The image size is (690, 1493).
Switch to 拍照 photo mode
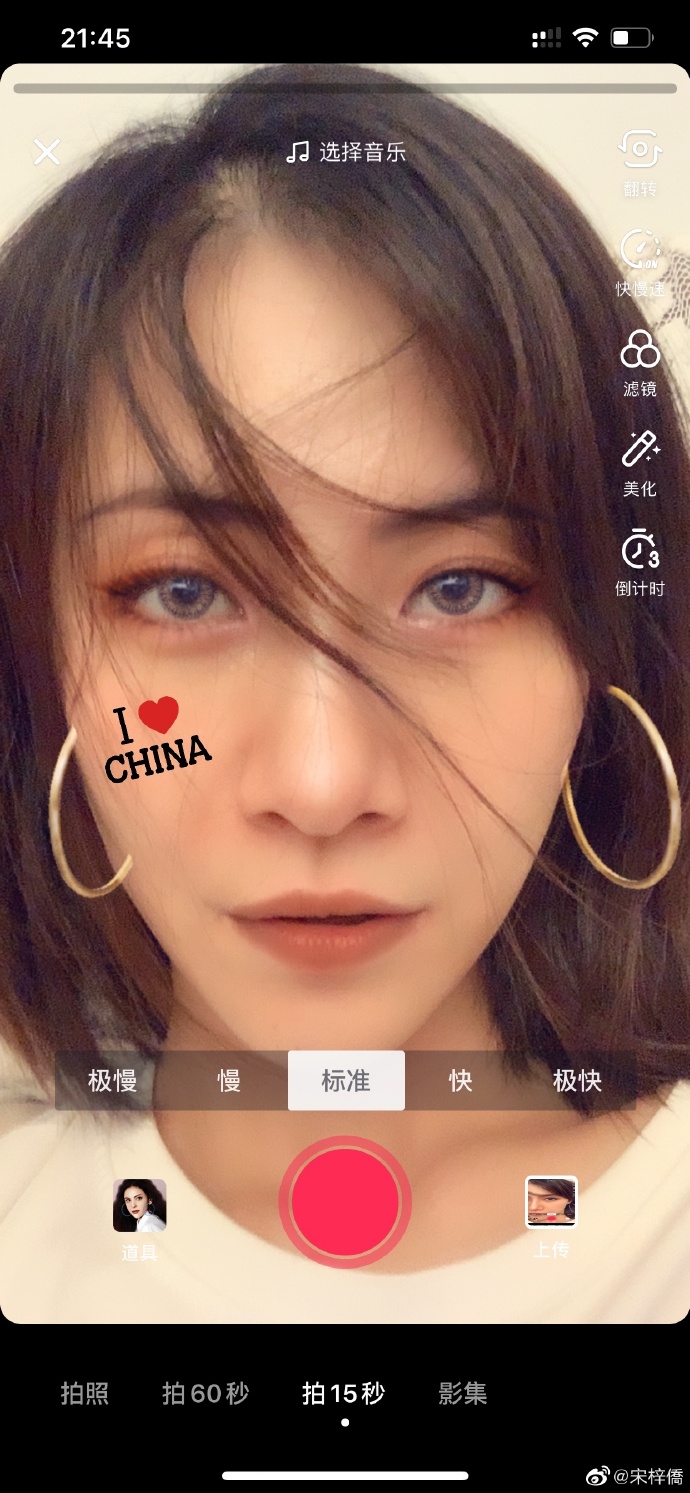click(x=85, y=1393)
